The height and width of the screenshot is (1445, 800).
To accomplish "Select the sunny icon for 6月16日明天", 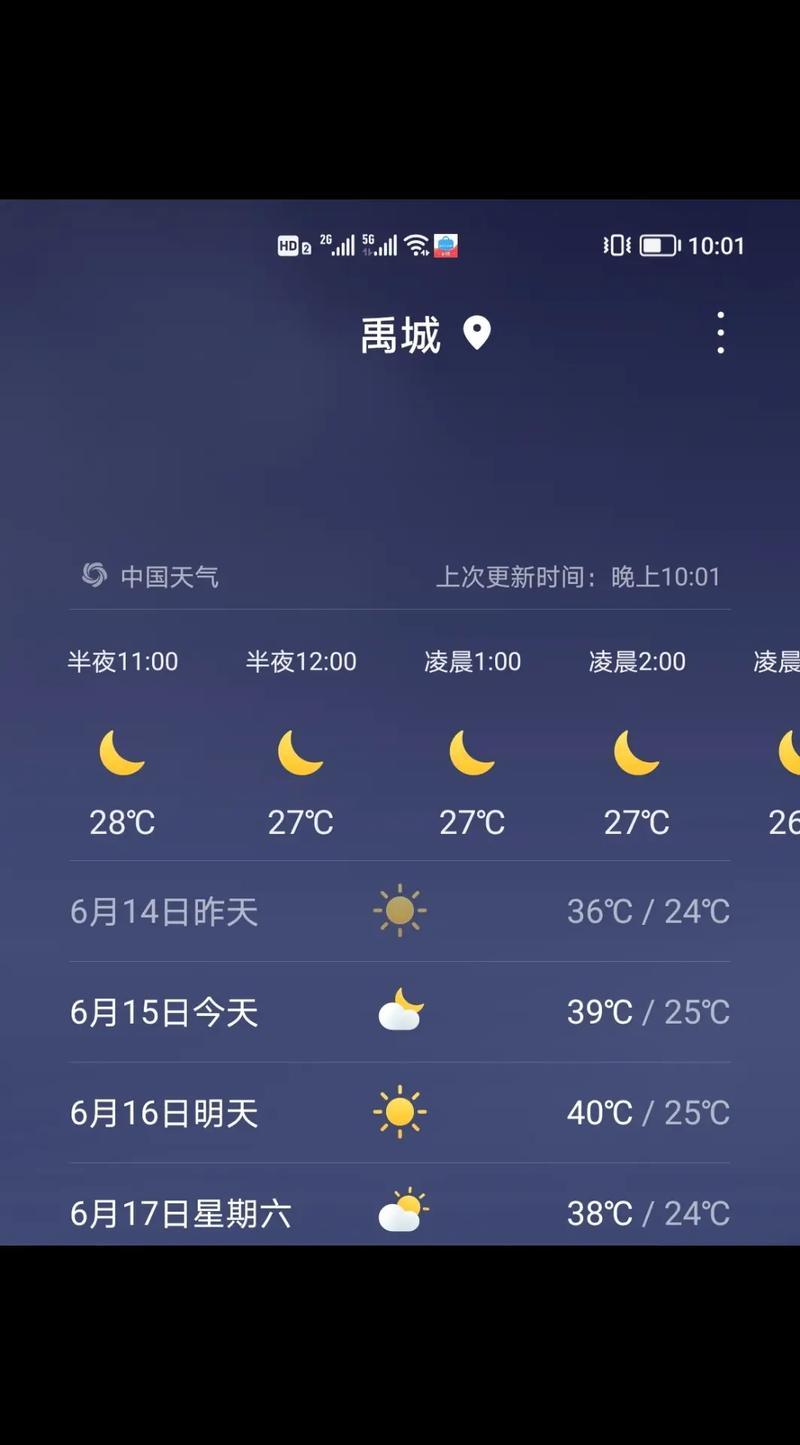I will (x=400, y=1111).
